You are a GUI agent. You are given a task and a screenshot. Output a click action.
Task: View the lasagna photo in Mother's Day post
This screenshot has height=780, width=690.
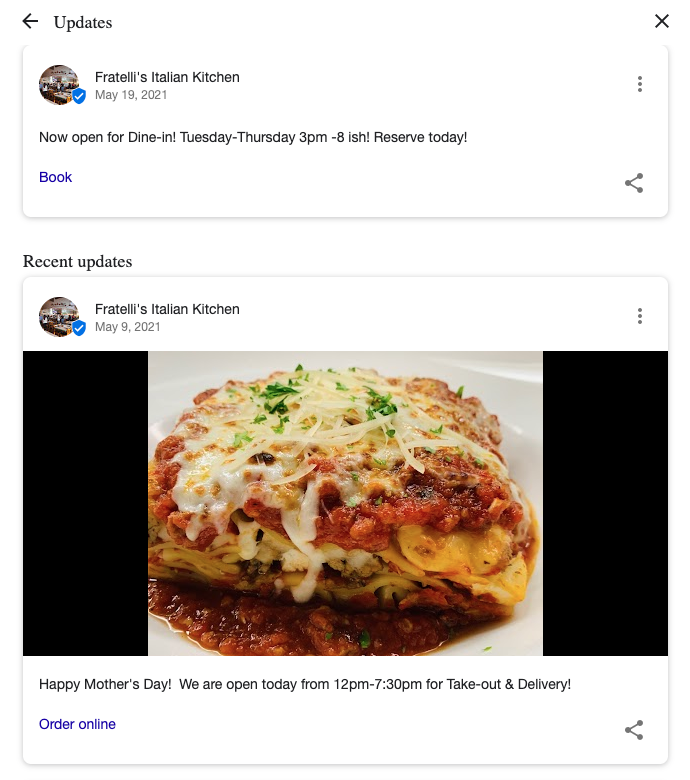(x=345, y=503)
